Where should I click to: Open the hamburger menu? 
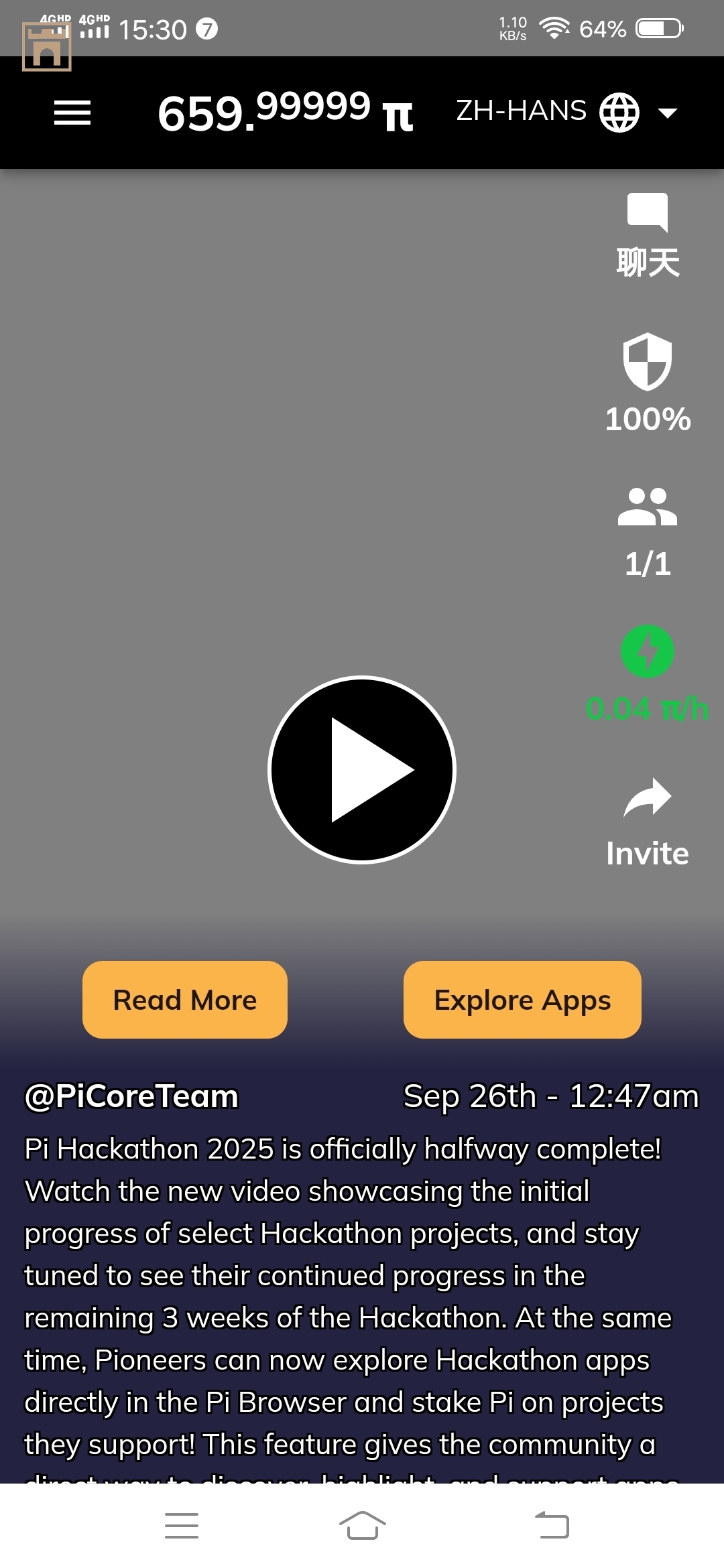72,113
